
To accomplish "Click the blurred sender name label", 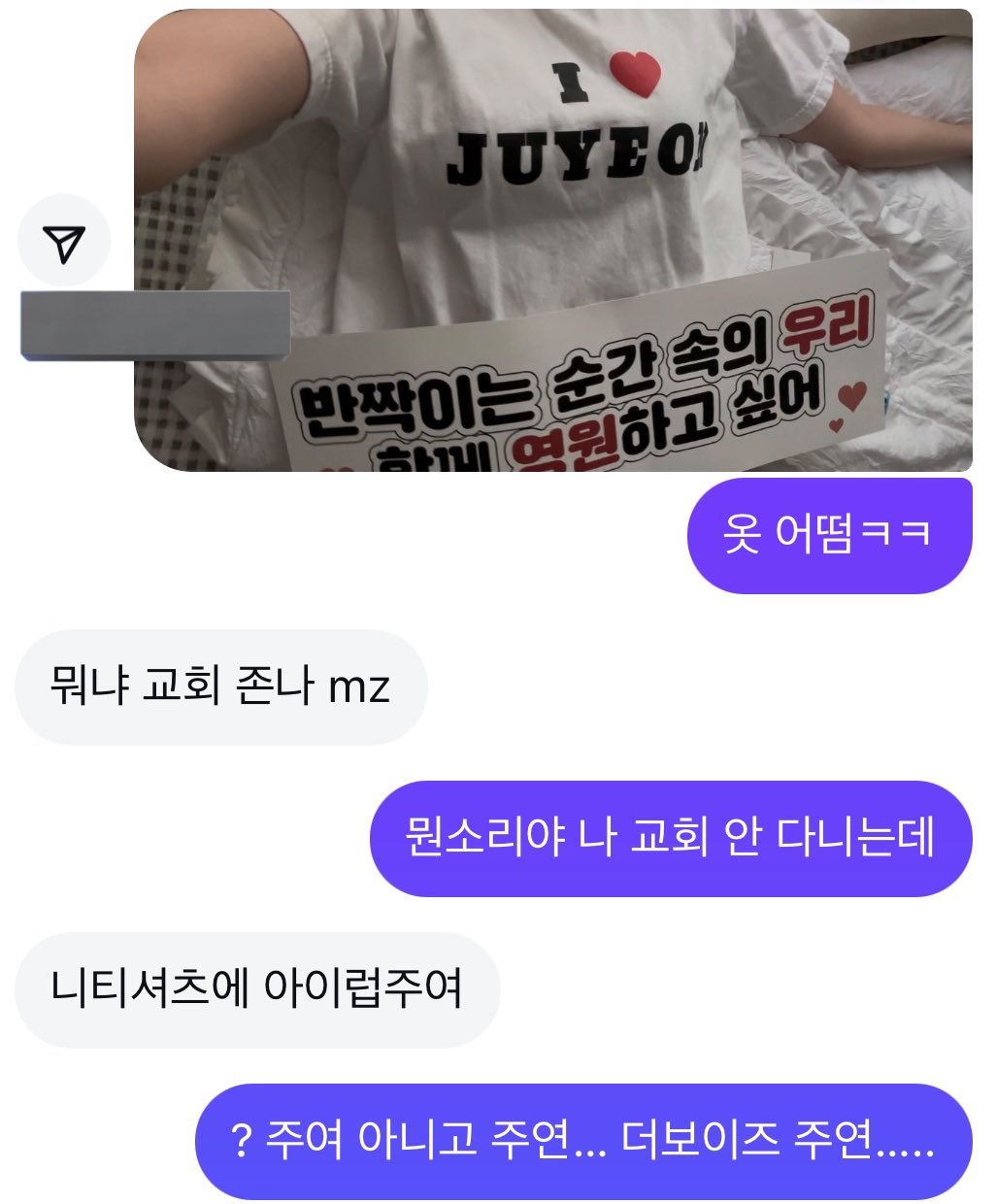I will click(x=155, y=323).
